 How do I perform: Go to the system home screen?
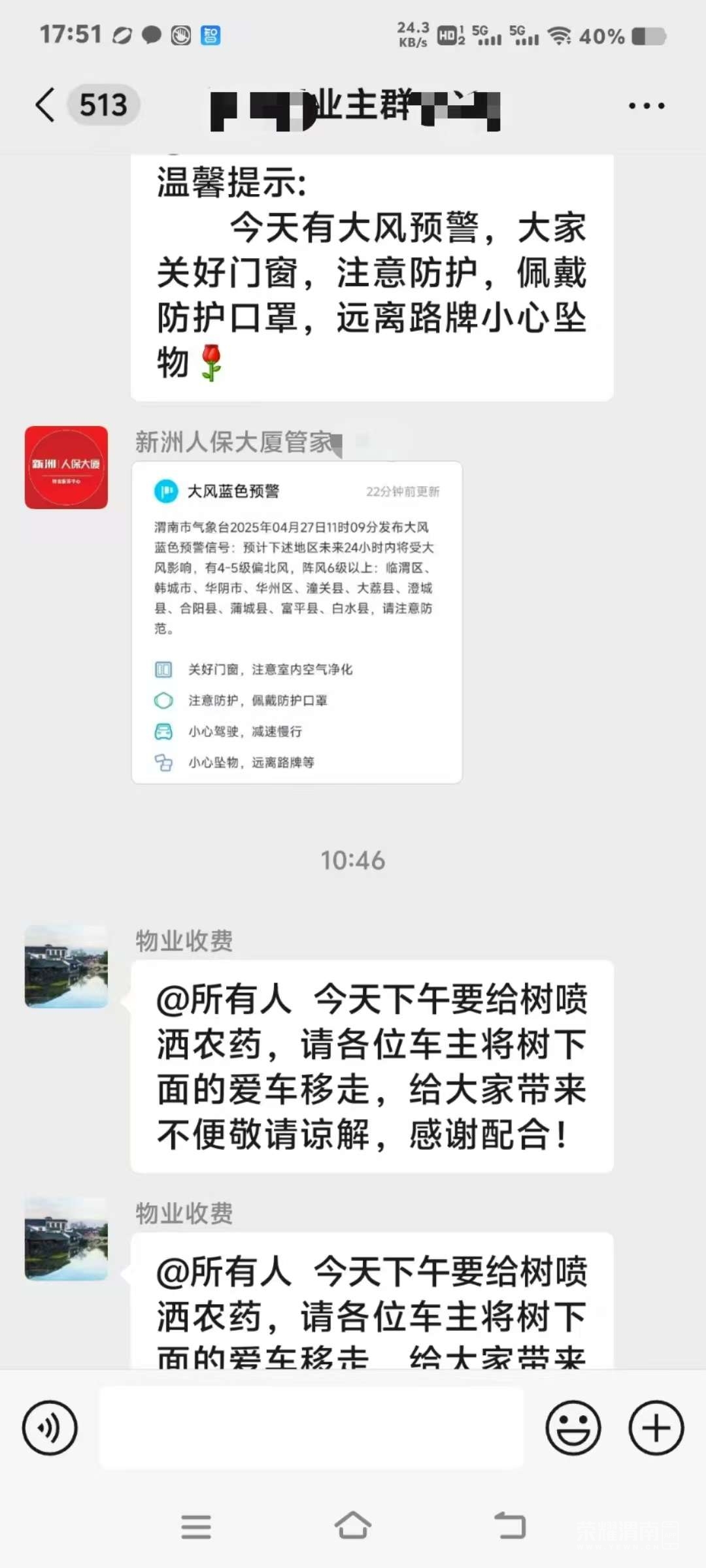pos(353,1526)
